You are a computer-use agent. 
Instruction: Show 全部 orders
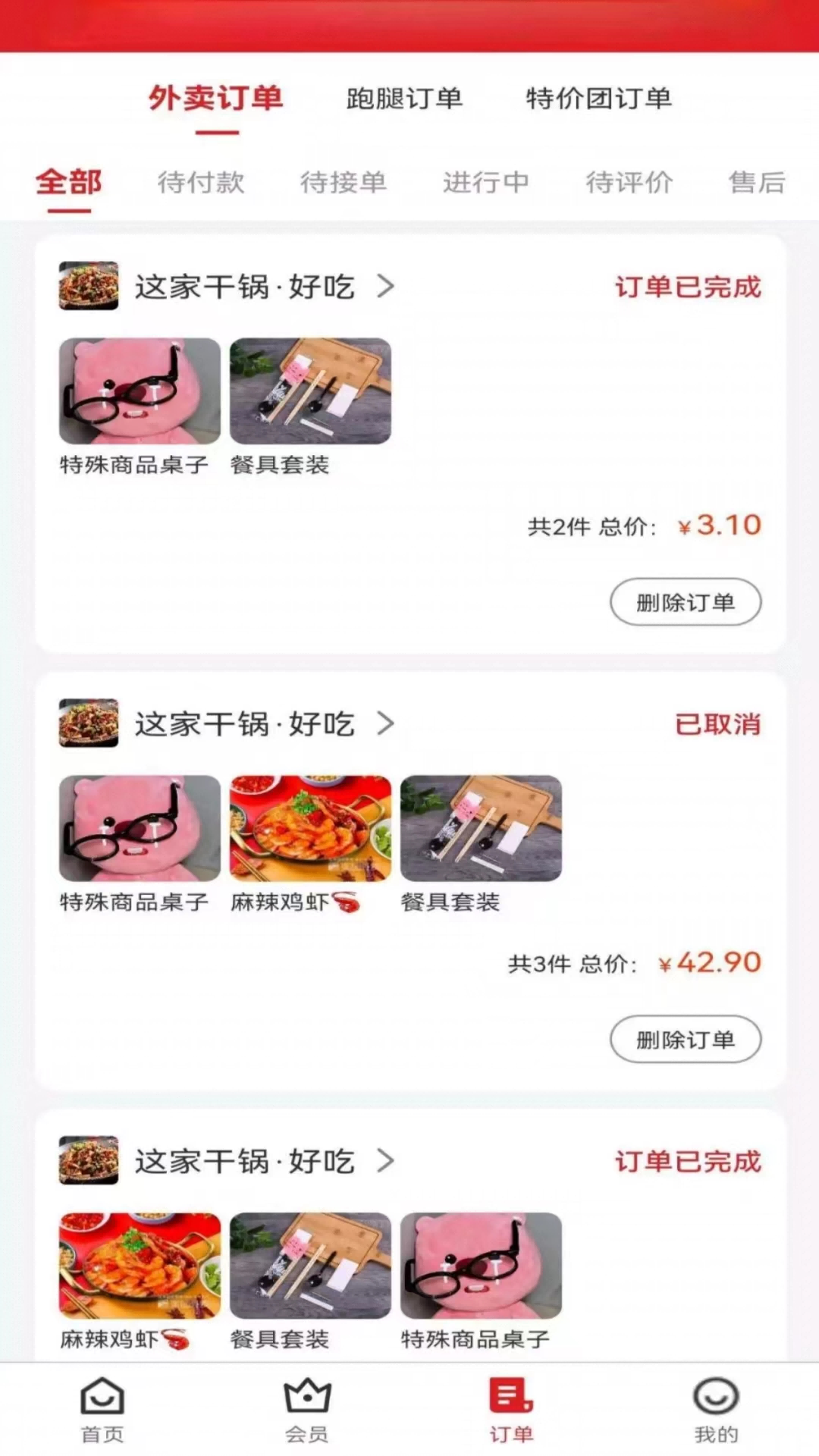tap(68, 182)
